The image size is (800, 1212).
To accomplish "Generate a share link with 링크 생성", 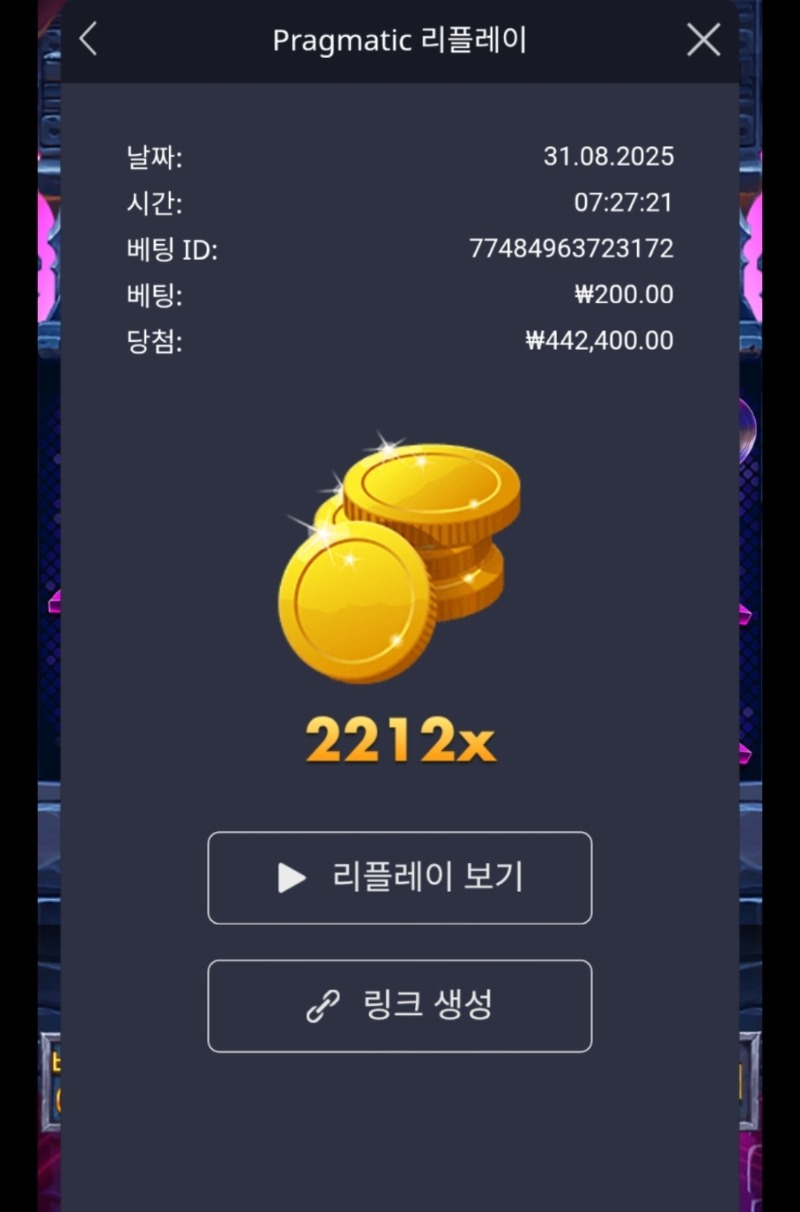I will coord(400,1006).
